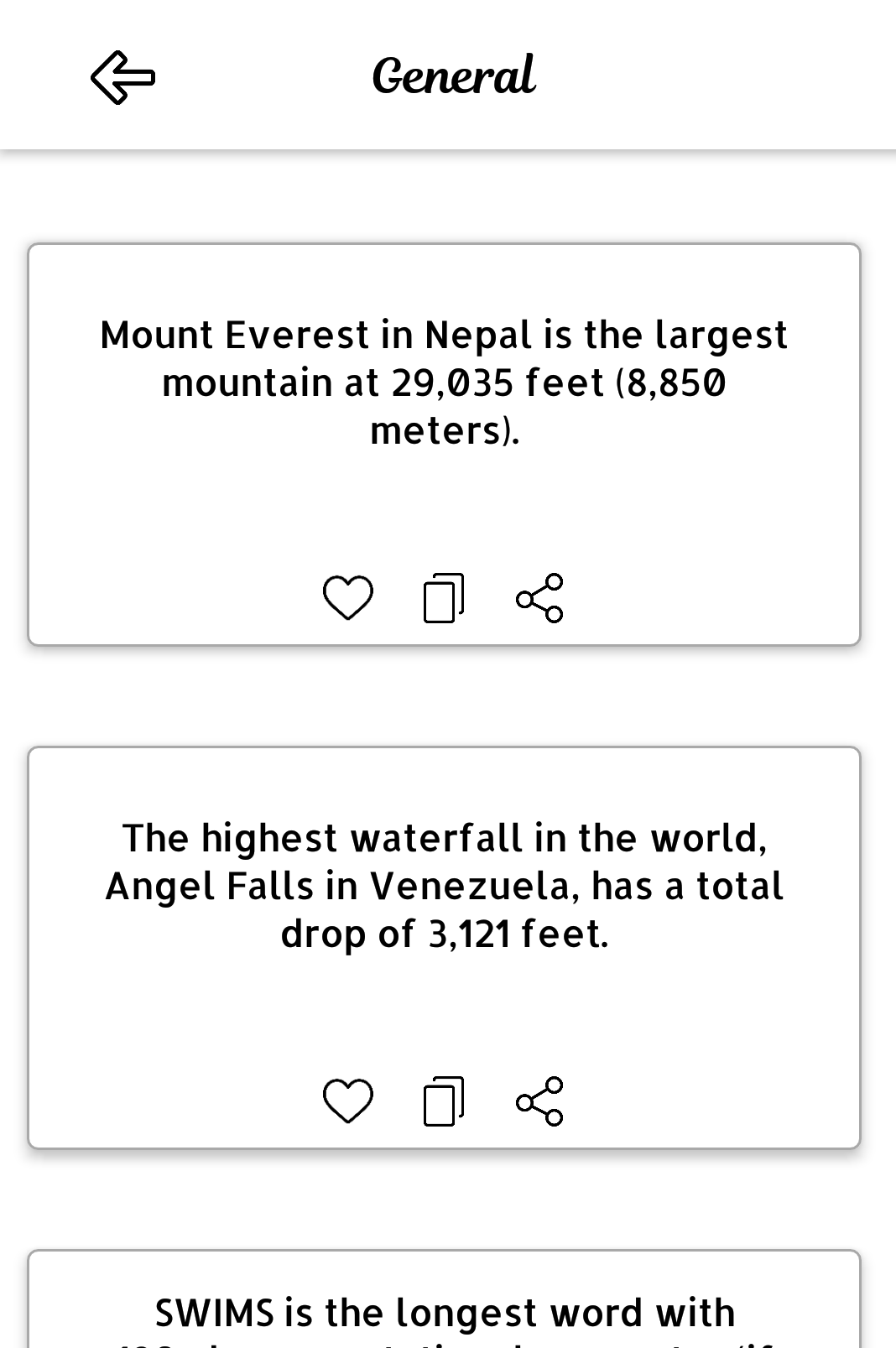Viewport: 896px width, 1348px height.
Task: Like the Angel Falls waterfall fact
Action: pos(347,1101)
